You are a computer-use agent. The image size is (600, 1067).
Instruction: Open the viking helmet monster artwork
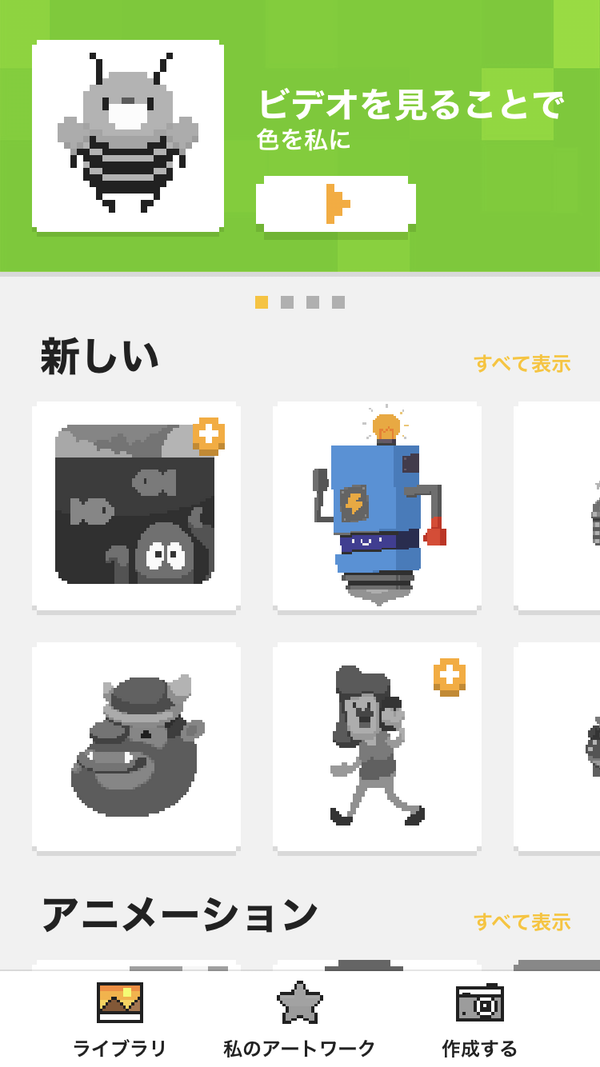(136, 746)
